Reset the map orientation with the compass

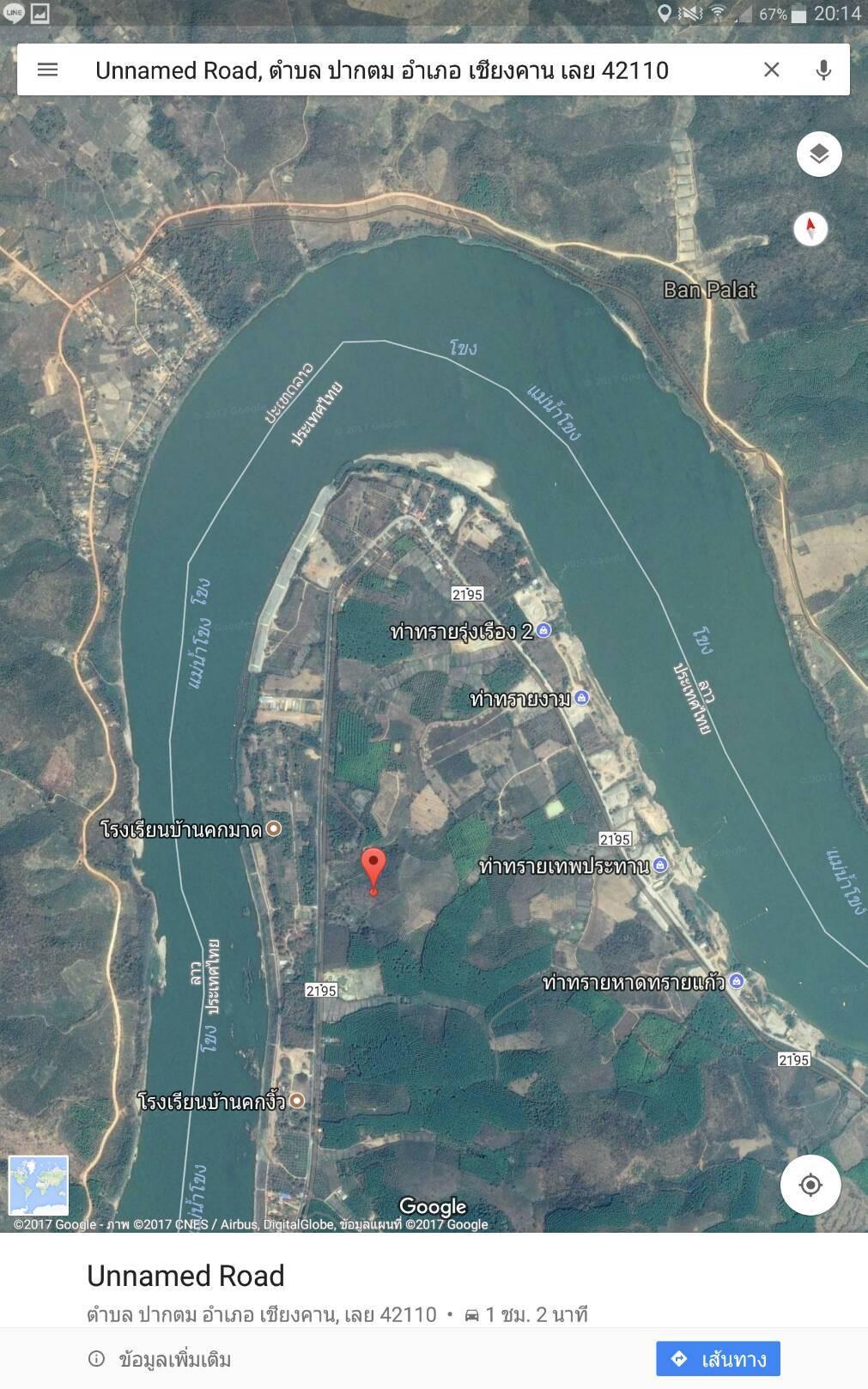pos(810,228)
